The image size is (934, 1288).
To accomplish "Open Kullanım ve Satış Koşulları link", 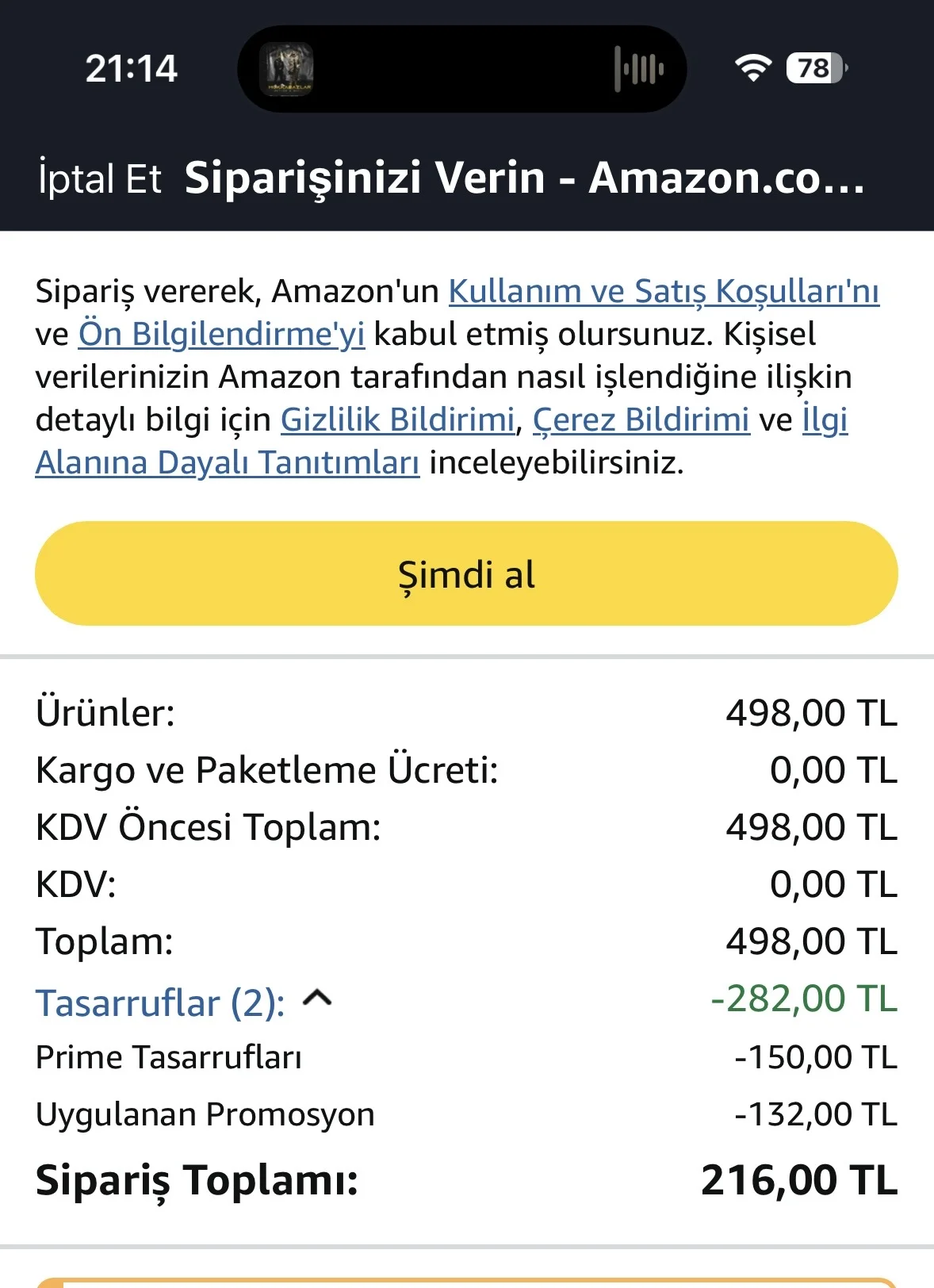I will 664,291.
